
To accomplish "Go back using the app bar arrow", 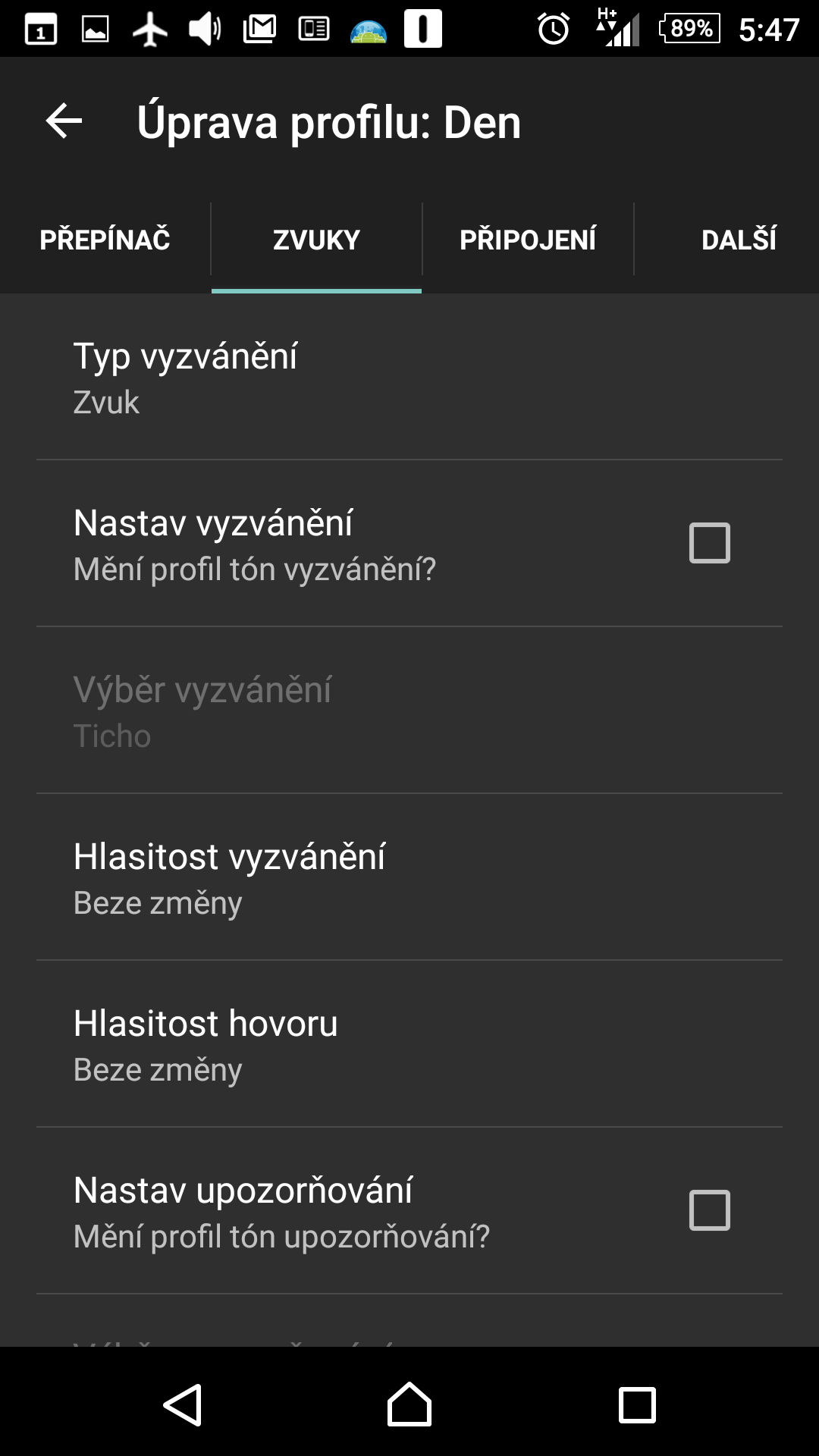I will point(64,121).
